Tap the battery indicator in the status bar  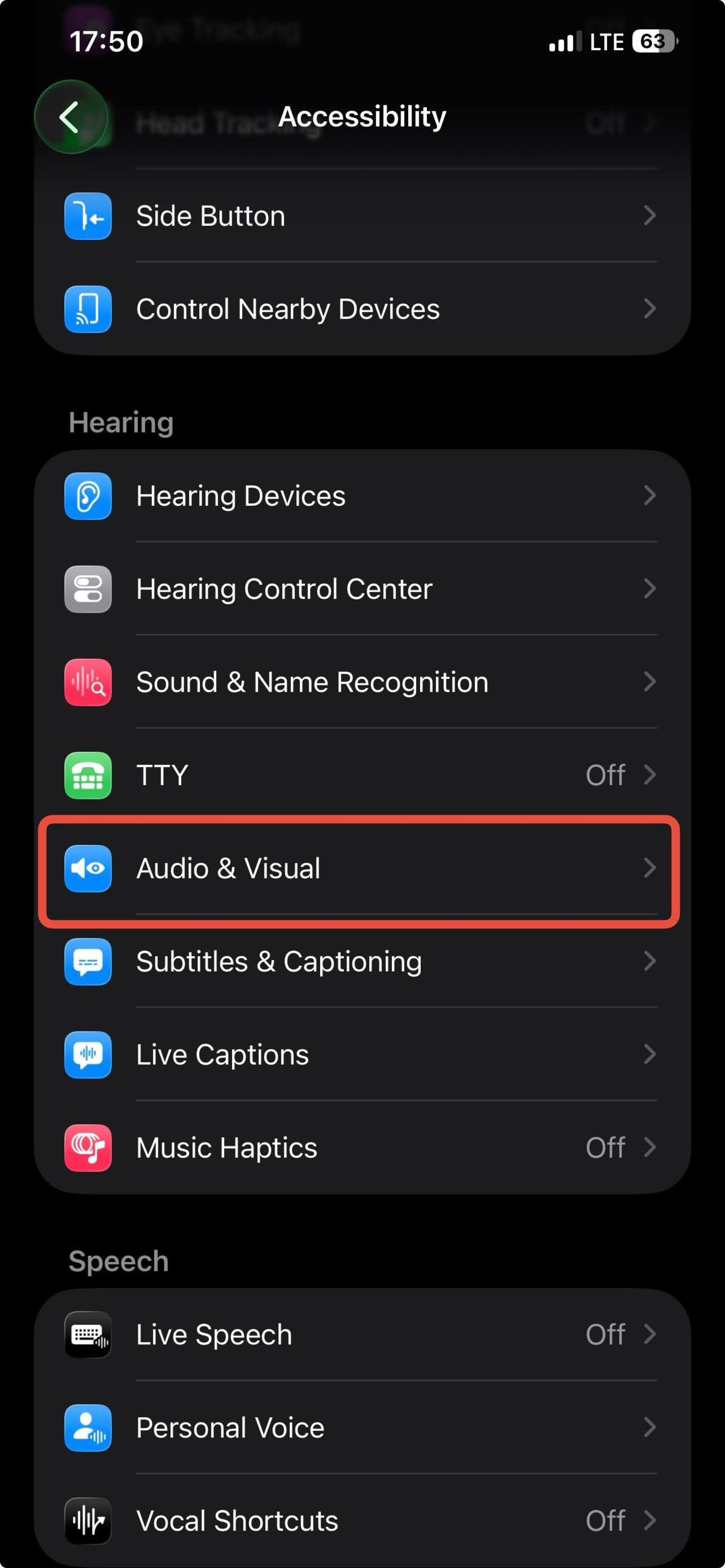[x=654, y=42]
